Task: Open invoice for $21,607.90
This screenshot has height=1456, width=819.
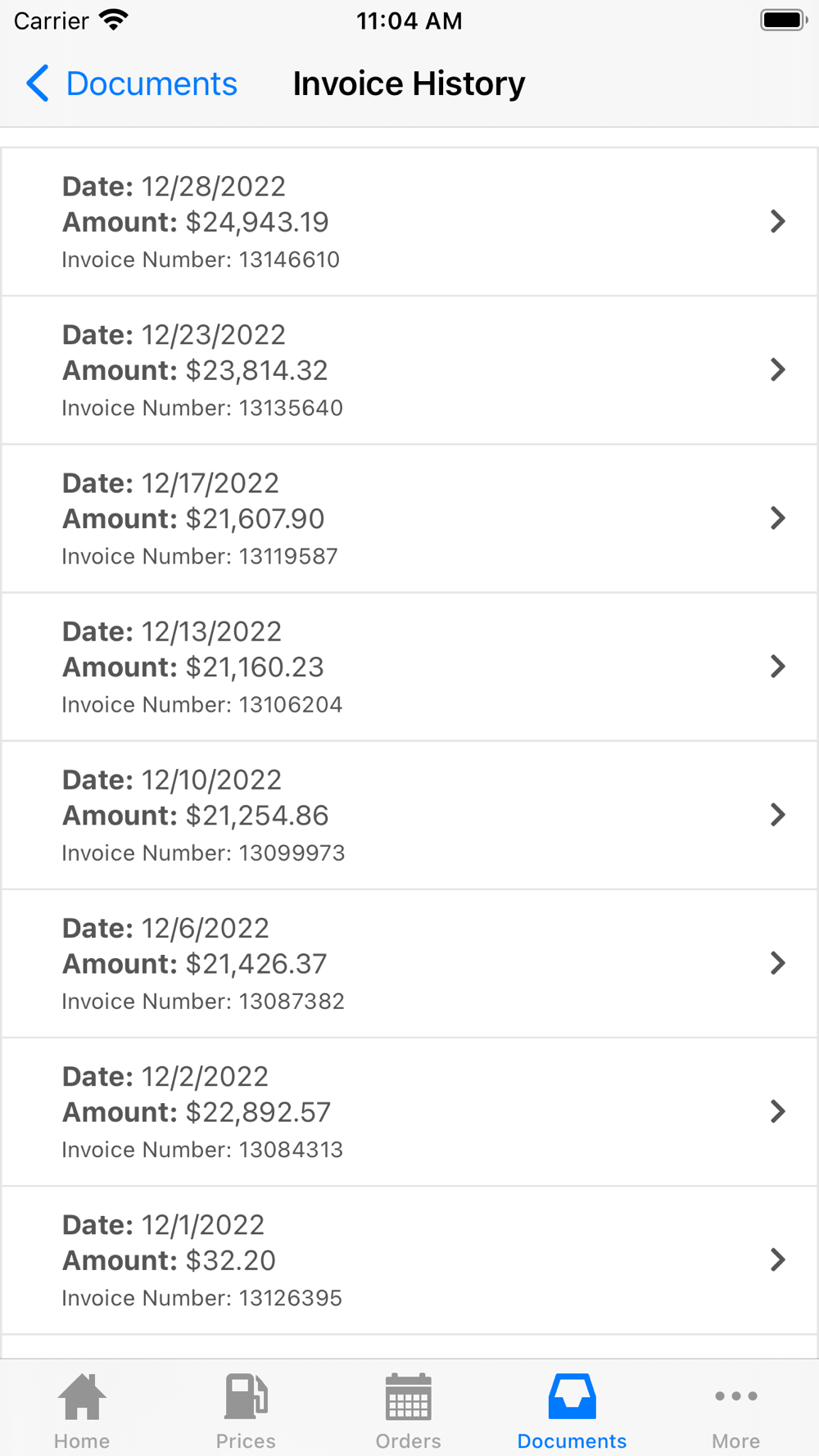Action: (x=409, y=518)
